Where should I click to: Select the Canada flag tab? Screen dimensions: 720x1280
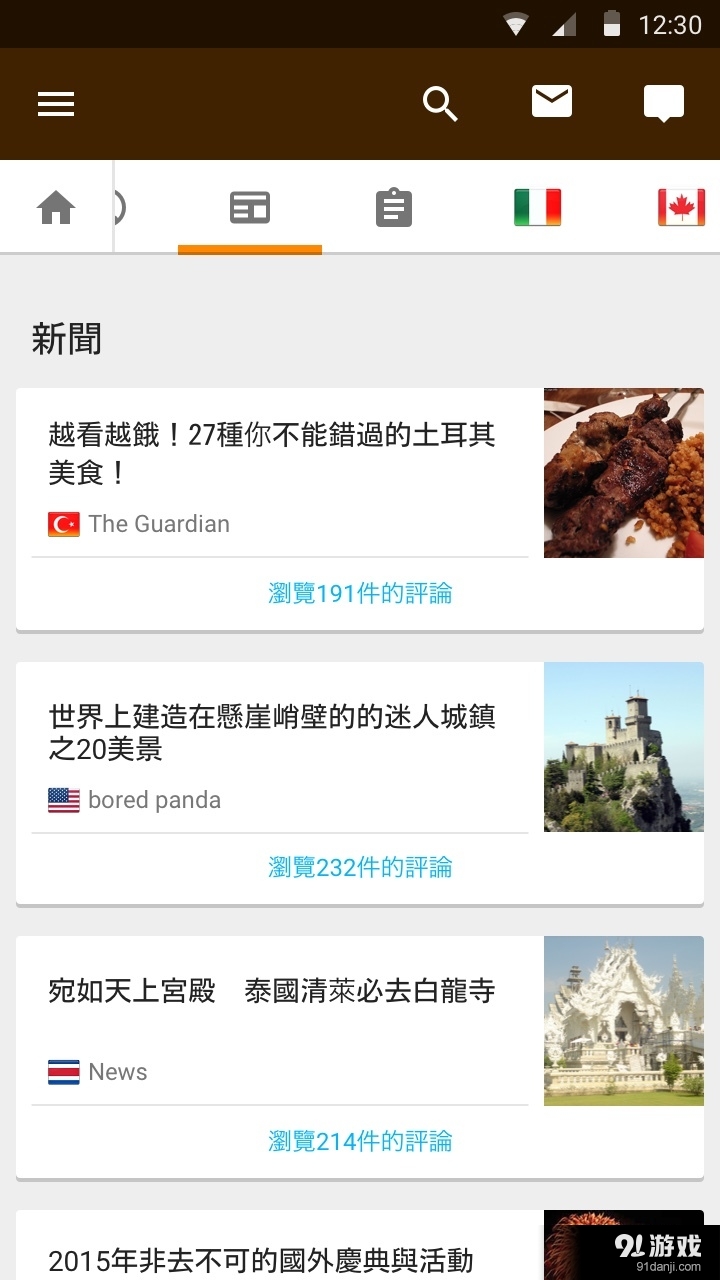coord(681,206)
